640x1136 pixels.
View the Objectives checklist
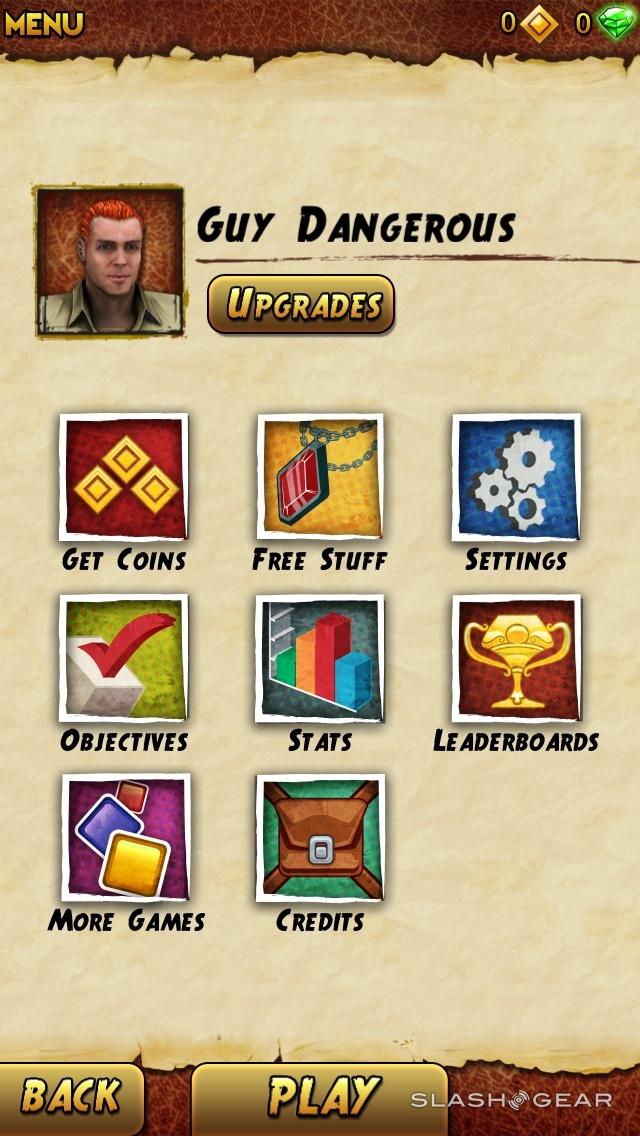pyautogui.click(x=124, y=659)
